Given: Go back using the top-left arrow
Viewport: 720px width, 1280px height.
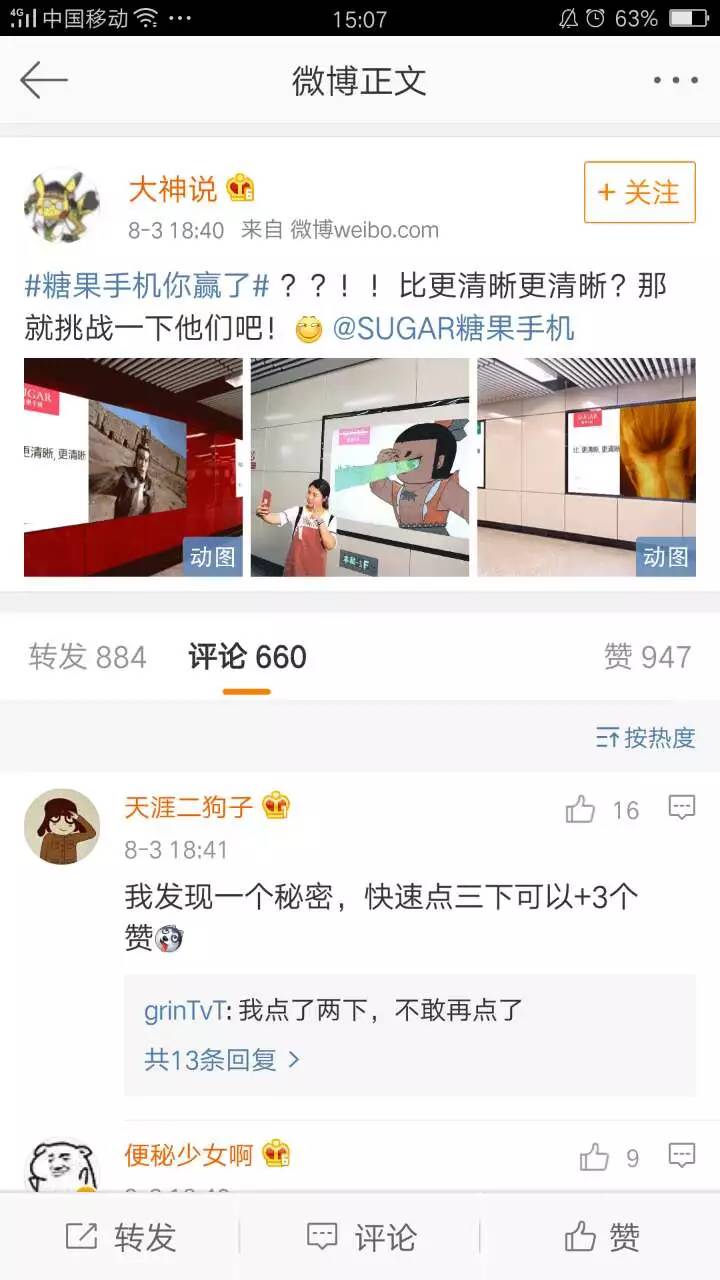Looking at the screenshot, I should (44, 80).
